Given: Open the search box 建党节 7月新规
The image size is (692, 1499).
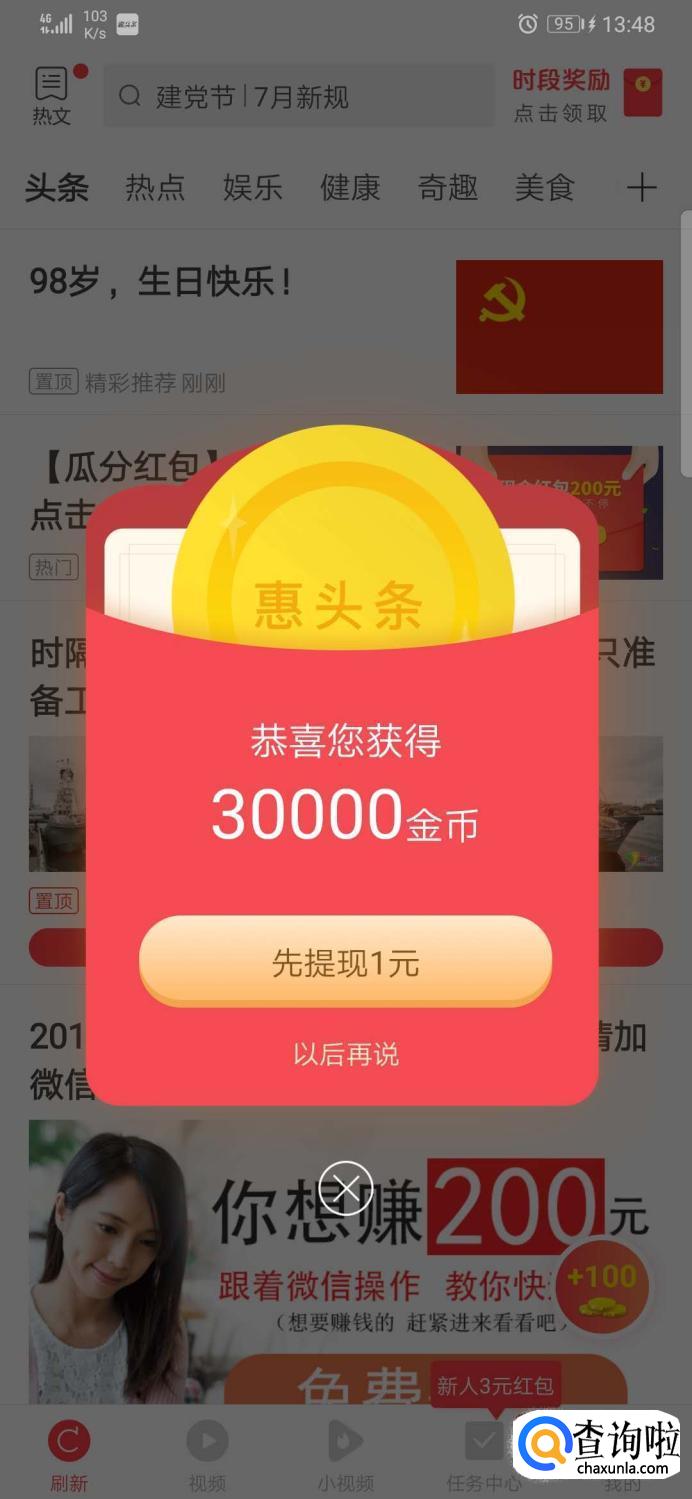Looking at the screenshot, I should (x=298, y=97).
